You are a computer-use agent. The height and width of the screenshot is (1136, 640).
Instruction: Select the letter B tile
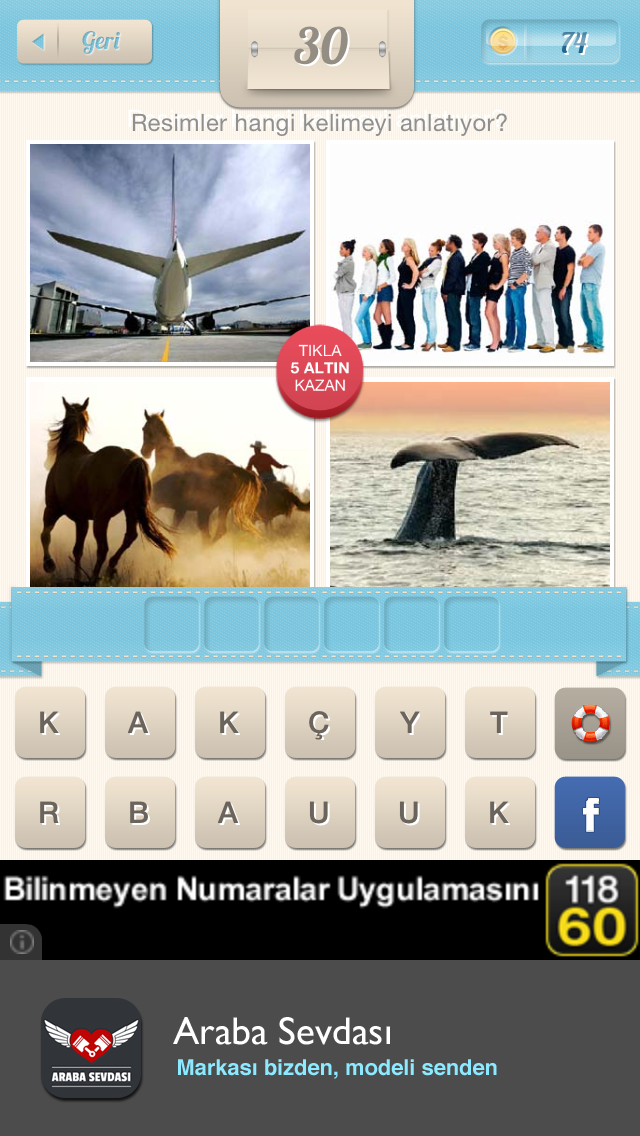[x=140, y=813]
